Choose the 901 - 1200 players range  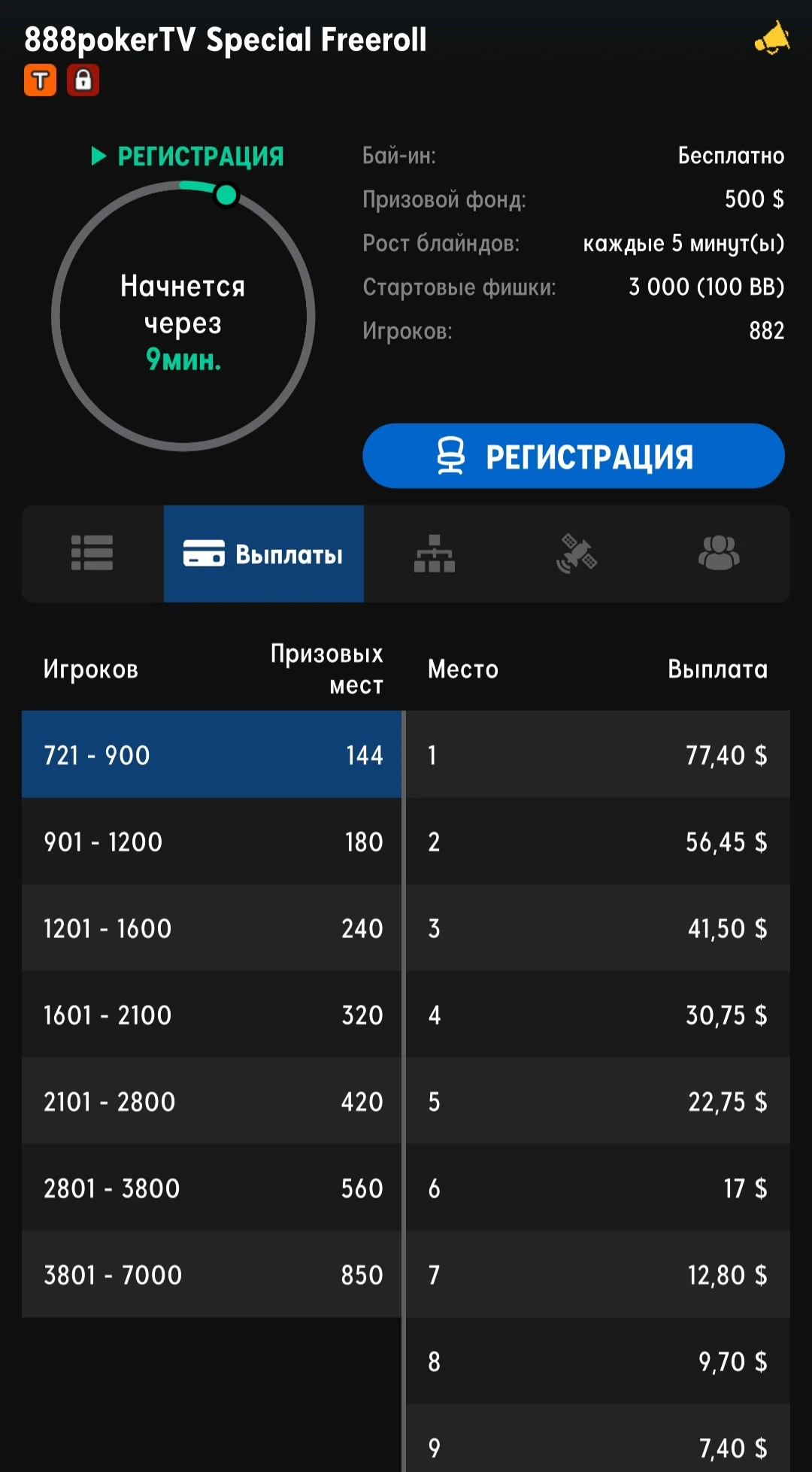pyautogui.click(x=212, y=842)
